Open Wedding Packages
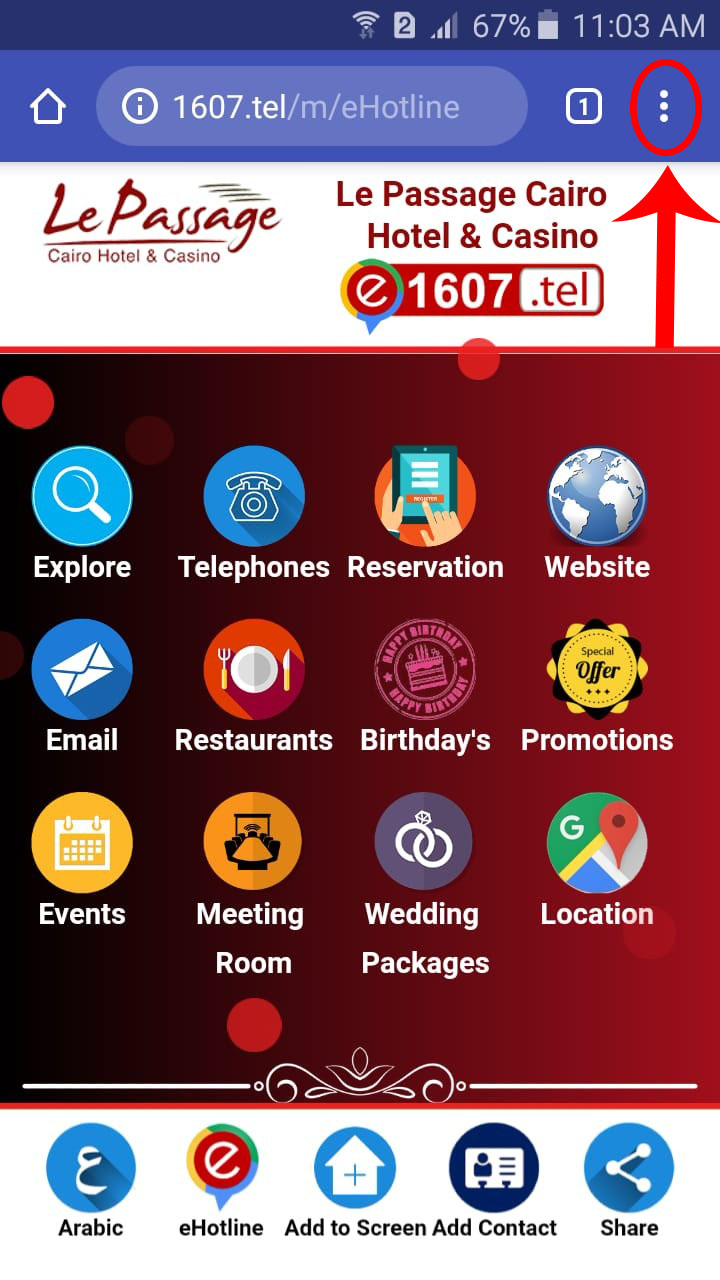The width and height of the screenshot is (720, 1280). 424,843
